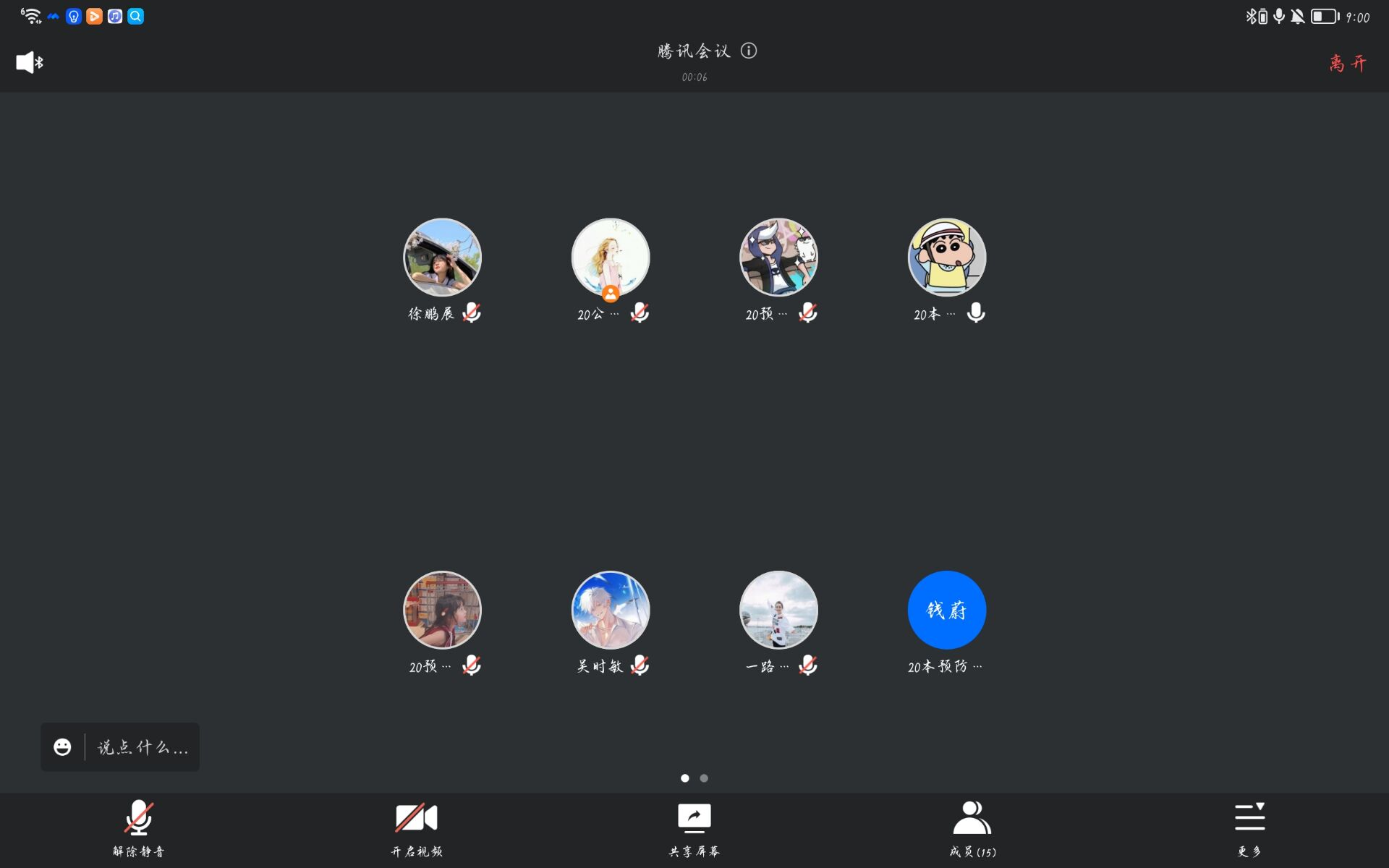Select participant 徐鹏展's avatar
Viewport: 1389px width, 868px height.
point(442,258)
